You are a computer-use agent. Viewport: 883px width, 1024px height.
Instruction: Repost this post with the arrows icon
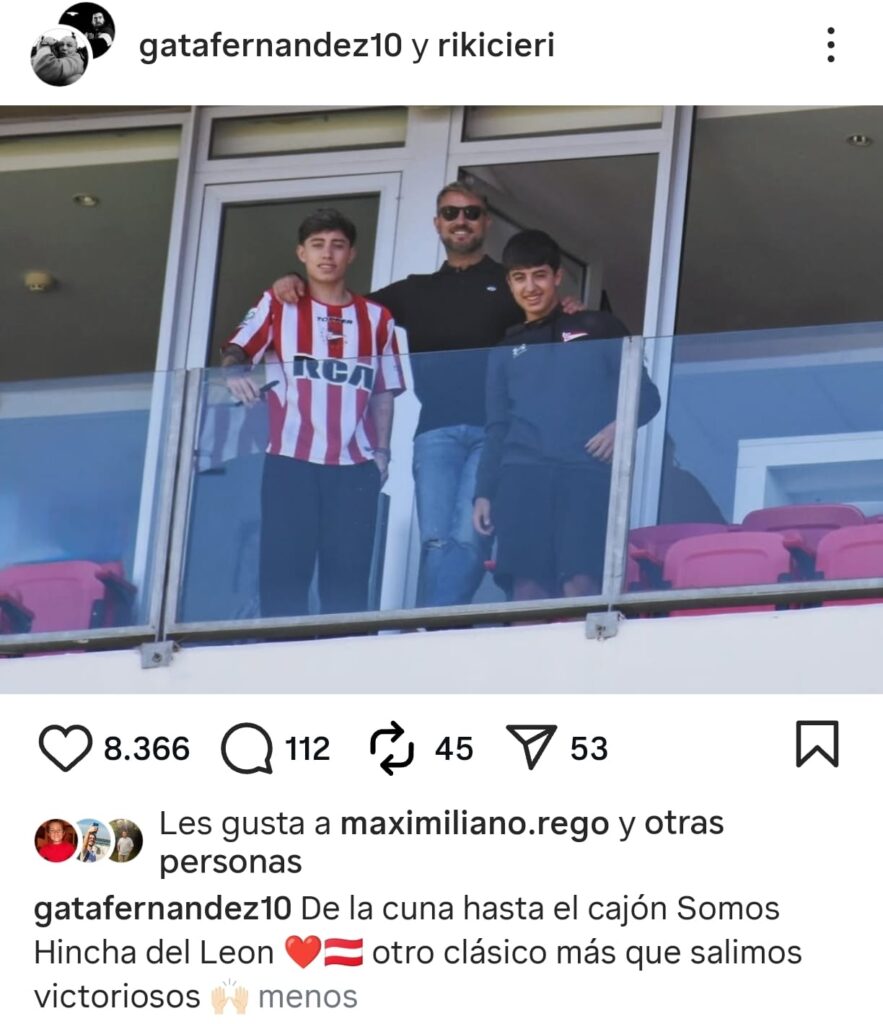[392, 749]
